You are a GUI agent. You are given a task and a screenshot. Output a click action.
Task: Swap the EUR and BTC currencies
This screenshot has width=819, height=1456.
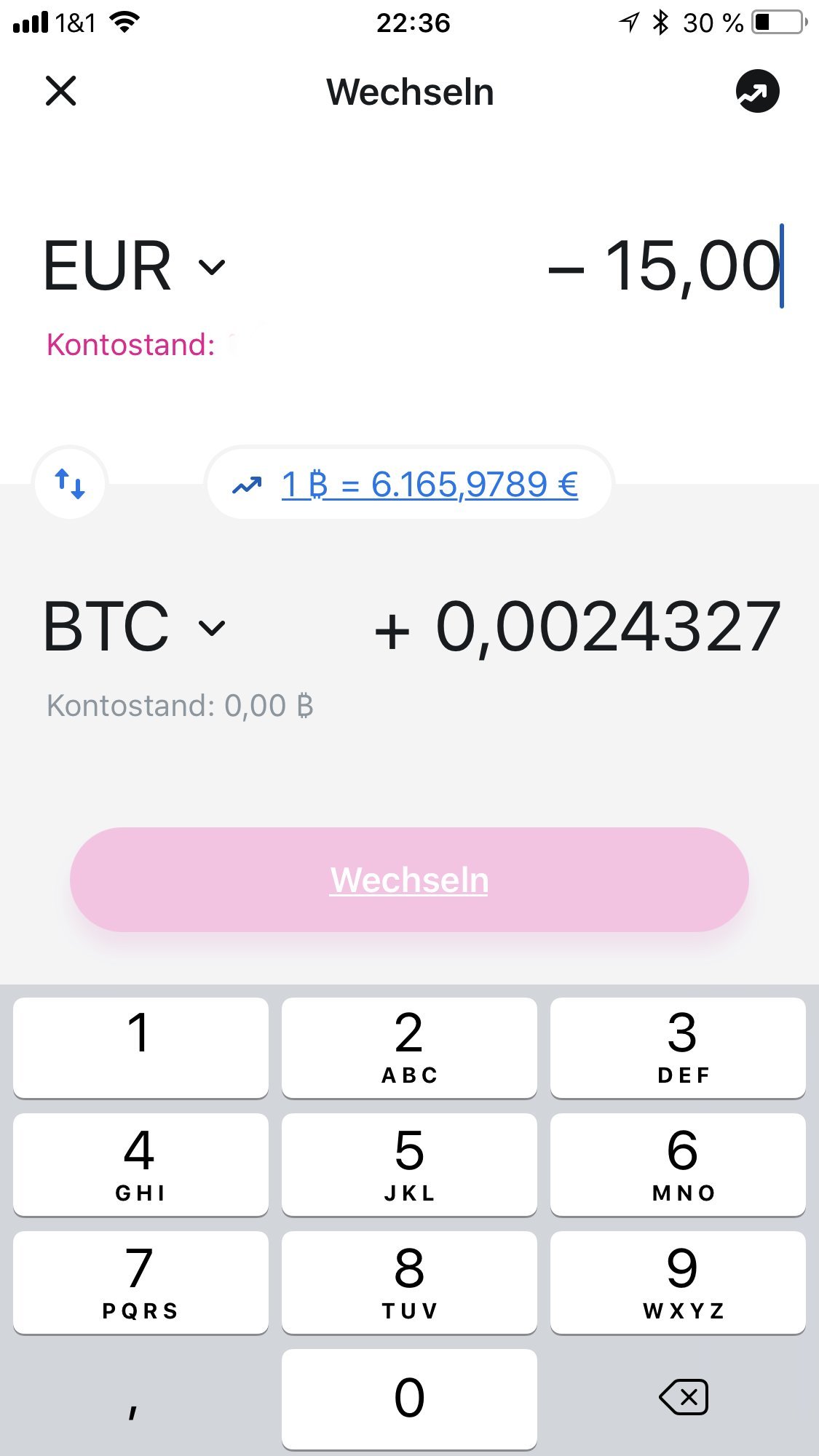click(70, 483)
